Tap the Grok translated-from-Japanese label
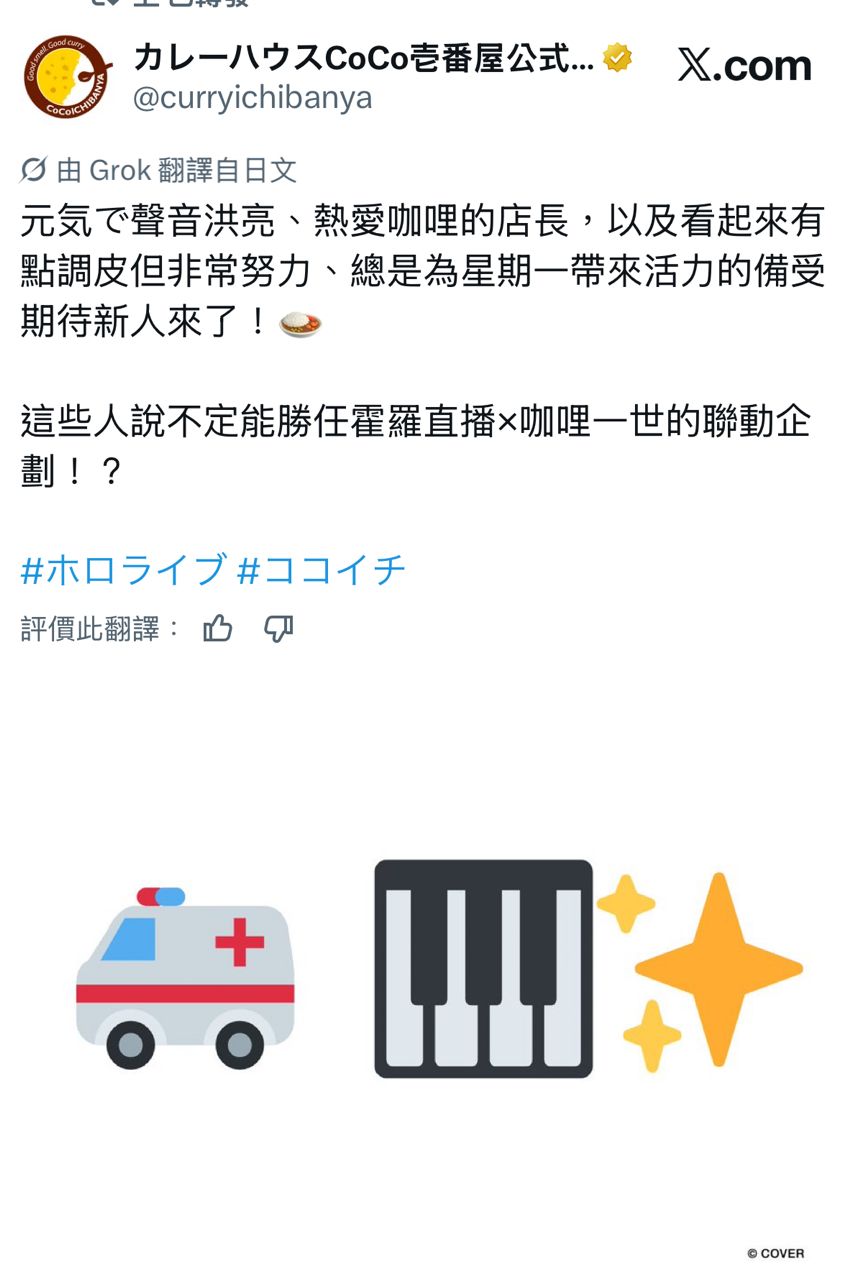Image resolution: width=848 pixels, height=1280 pixels. tap(160, 170)
